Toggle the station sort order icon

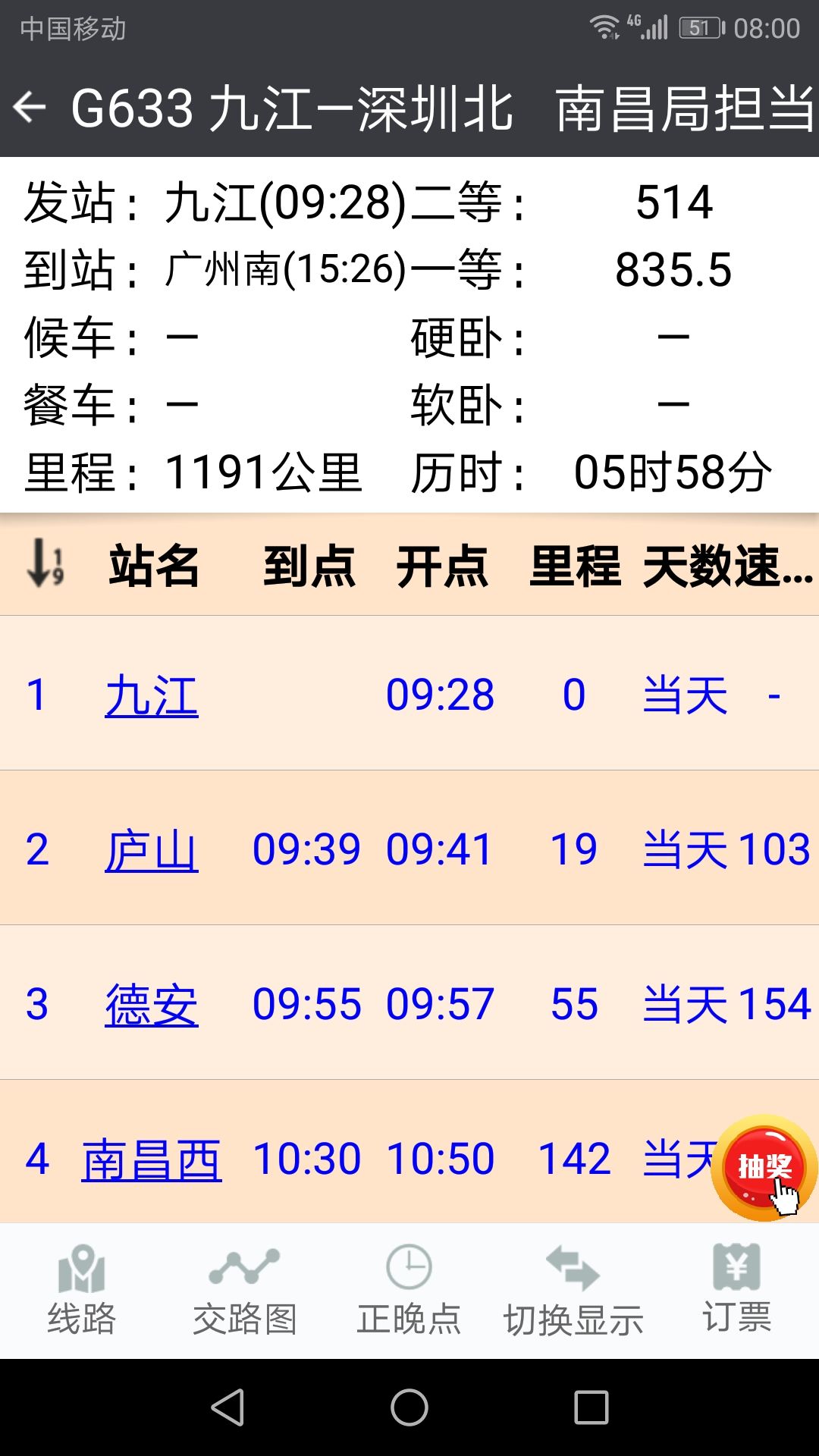[x=45, y=563]
